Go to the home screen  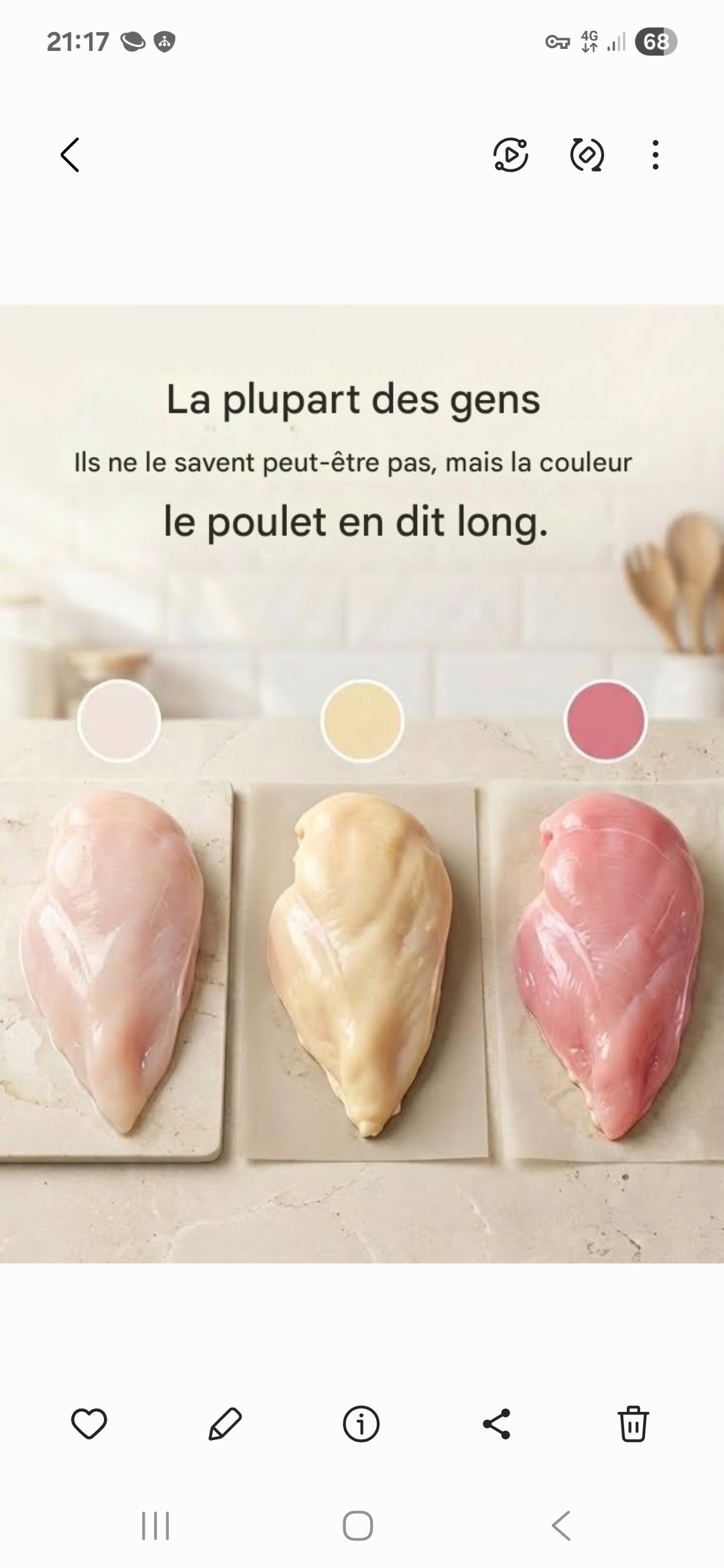[358, 1526]
